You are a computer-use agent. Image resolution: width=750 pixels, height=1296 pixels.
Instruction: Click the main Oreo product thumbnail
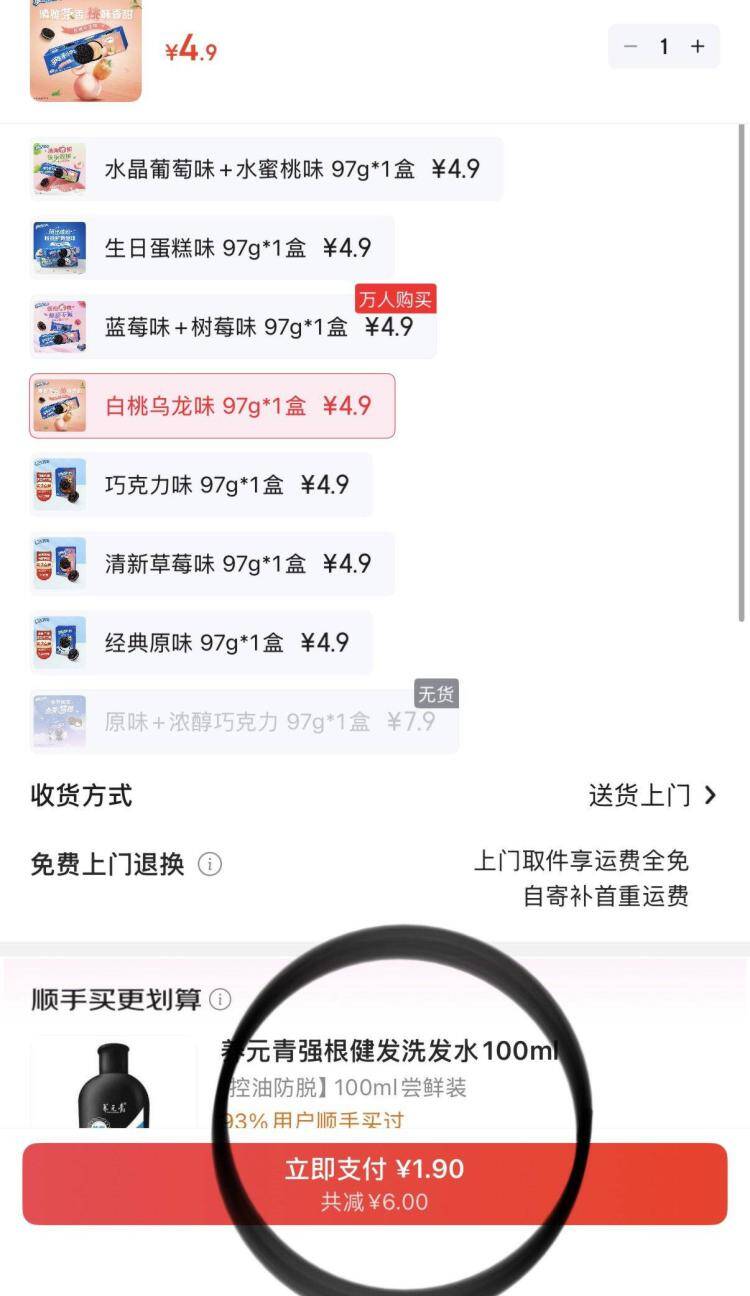coord(86,50)
